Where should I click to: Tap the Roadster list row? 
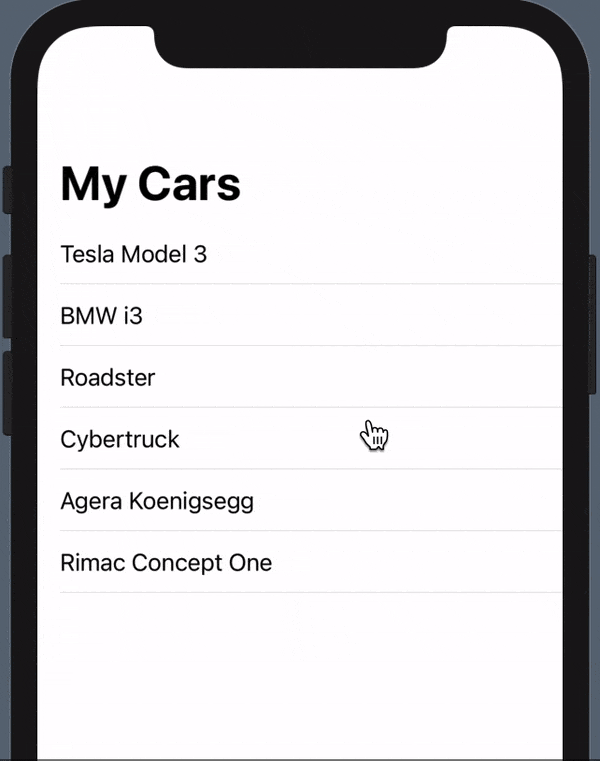coord(108,378)
